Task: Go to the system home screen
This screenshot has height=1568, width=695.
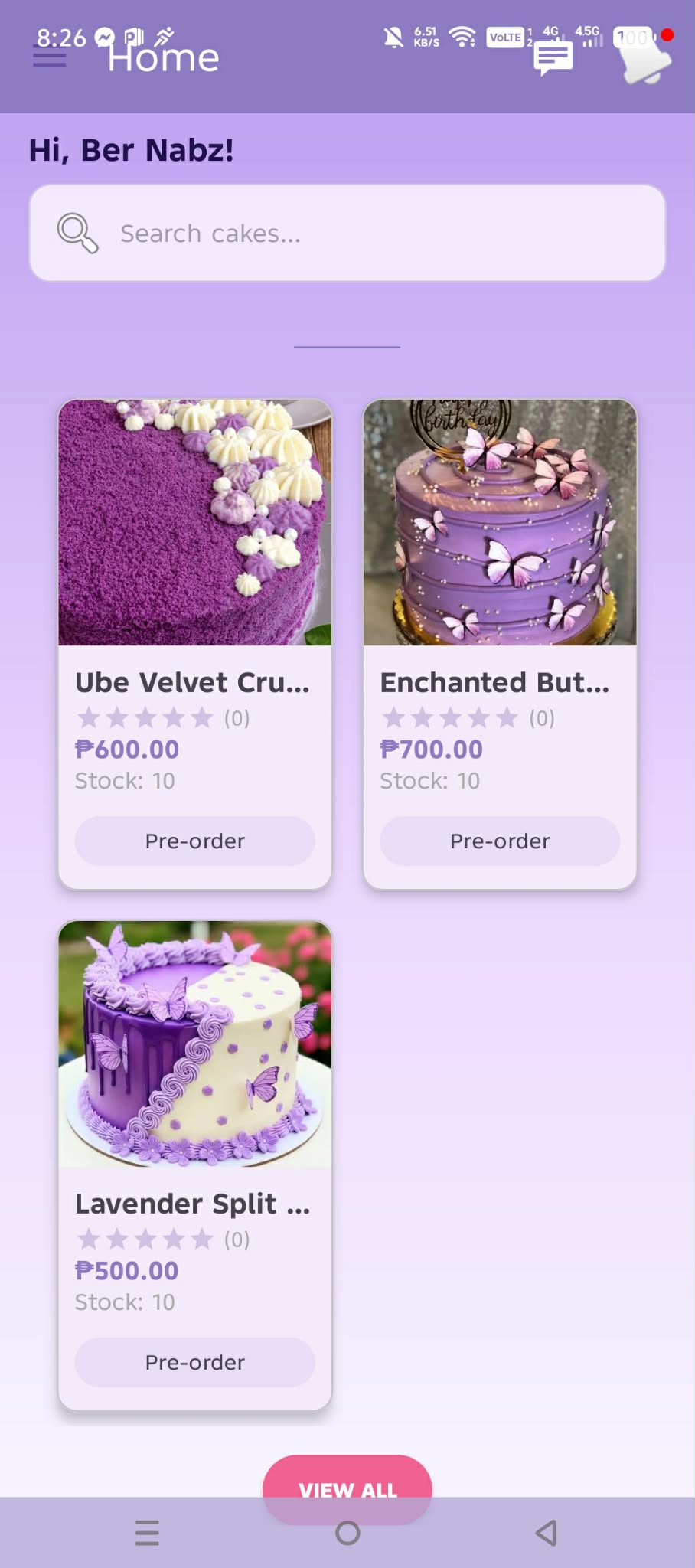Action: click(347, 1533)
